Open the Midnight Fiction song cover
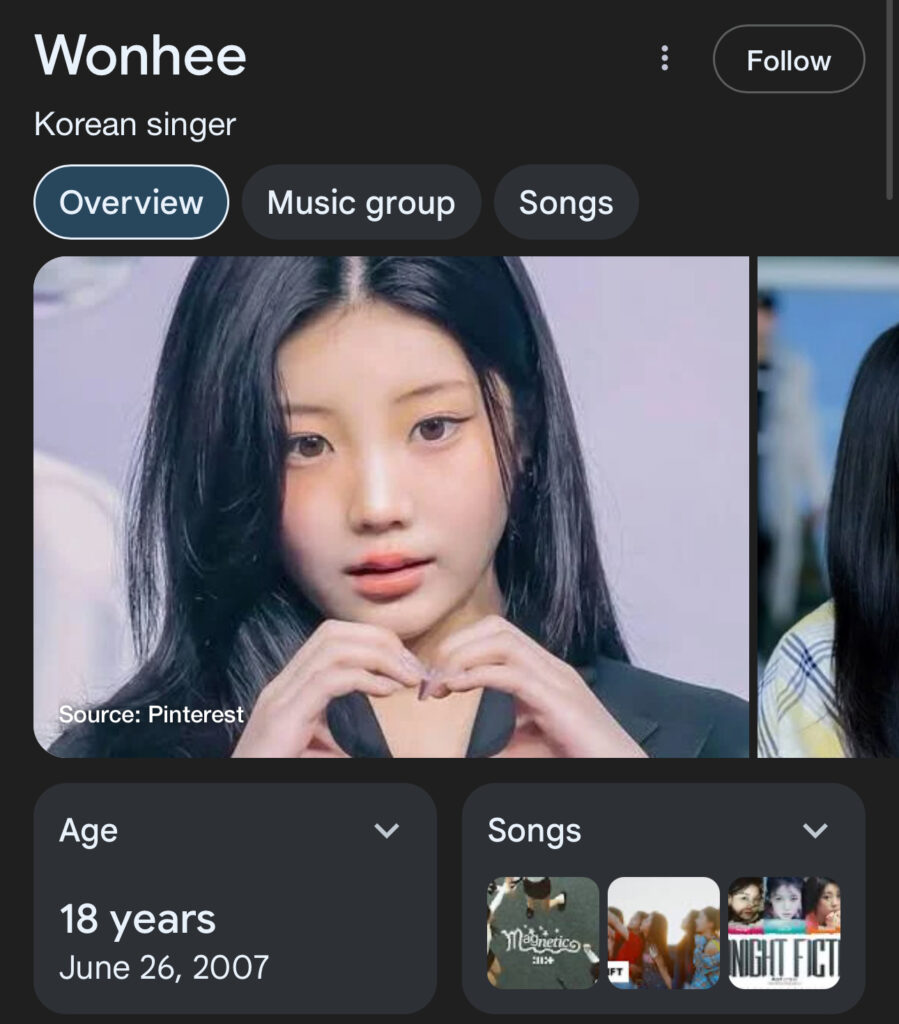This screenshot has height=1024, width=899. pyautogui.click(x=784, y=933)
